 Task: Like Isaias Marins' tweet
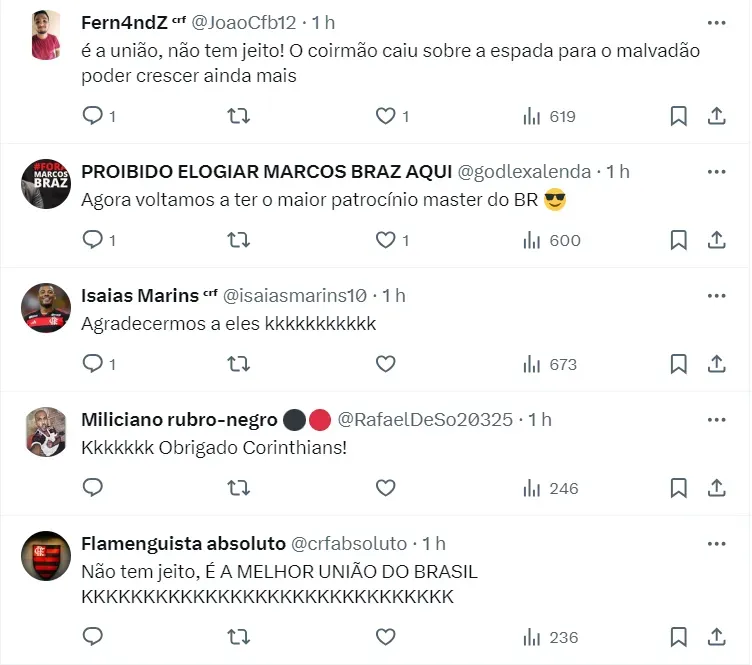385,364
